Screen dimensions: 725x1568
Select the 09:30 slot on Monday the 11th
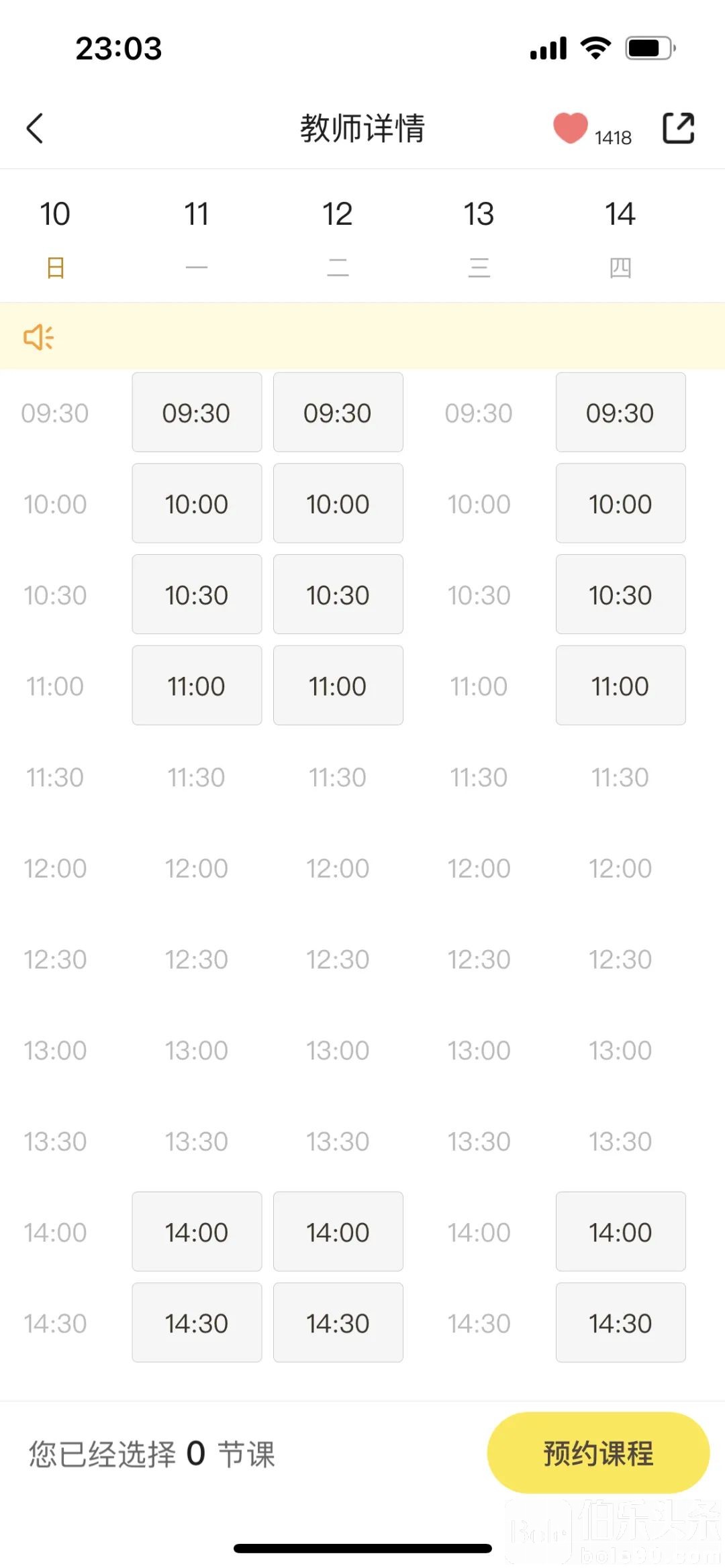[197, 413]
